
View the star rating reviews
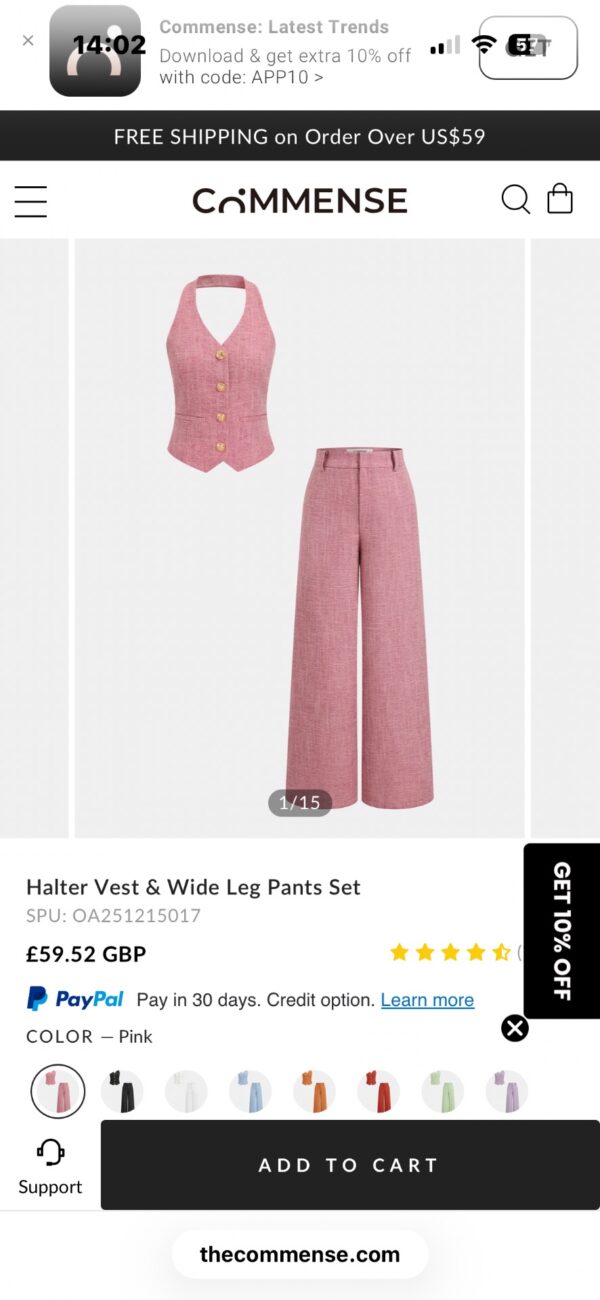[x=450, y=952]
